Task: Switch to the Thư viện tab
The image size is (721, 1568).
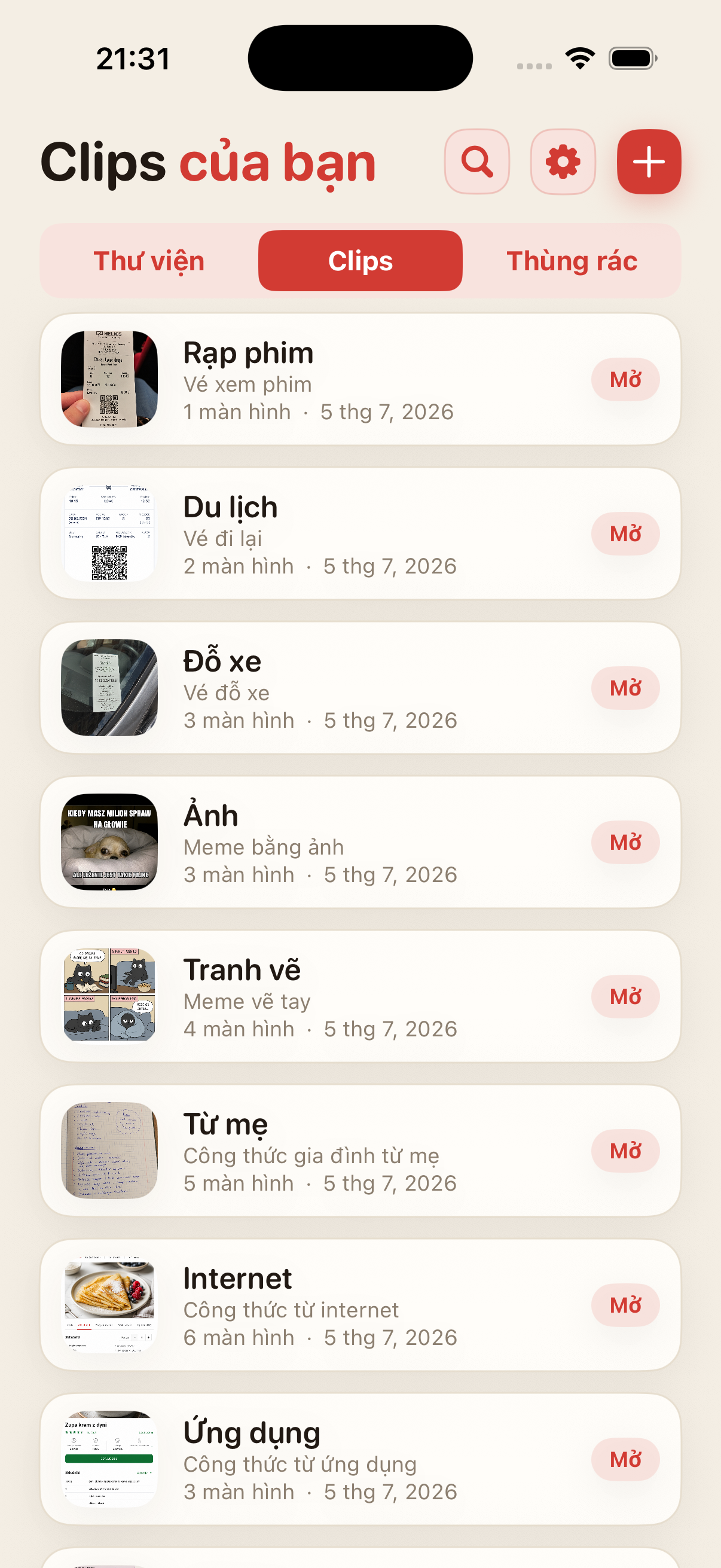Action: point(149,261)
